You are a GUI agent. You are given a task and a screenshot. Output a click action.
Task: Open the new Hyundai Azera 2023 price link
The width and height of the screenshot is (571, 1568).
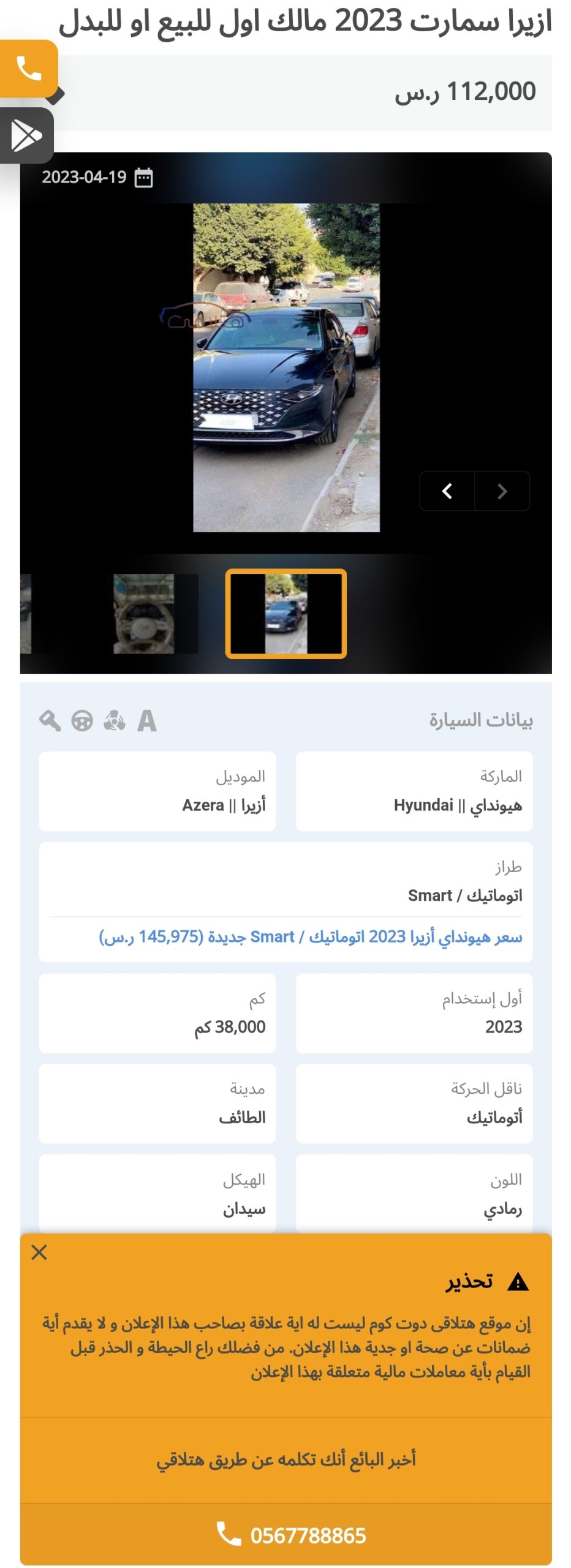310,937
